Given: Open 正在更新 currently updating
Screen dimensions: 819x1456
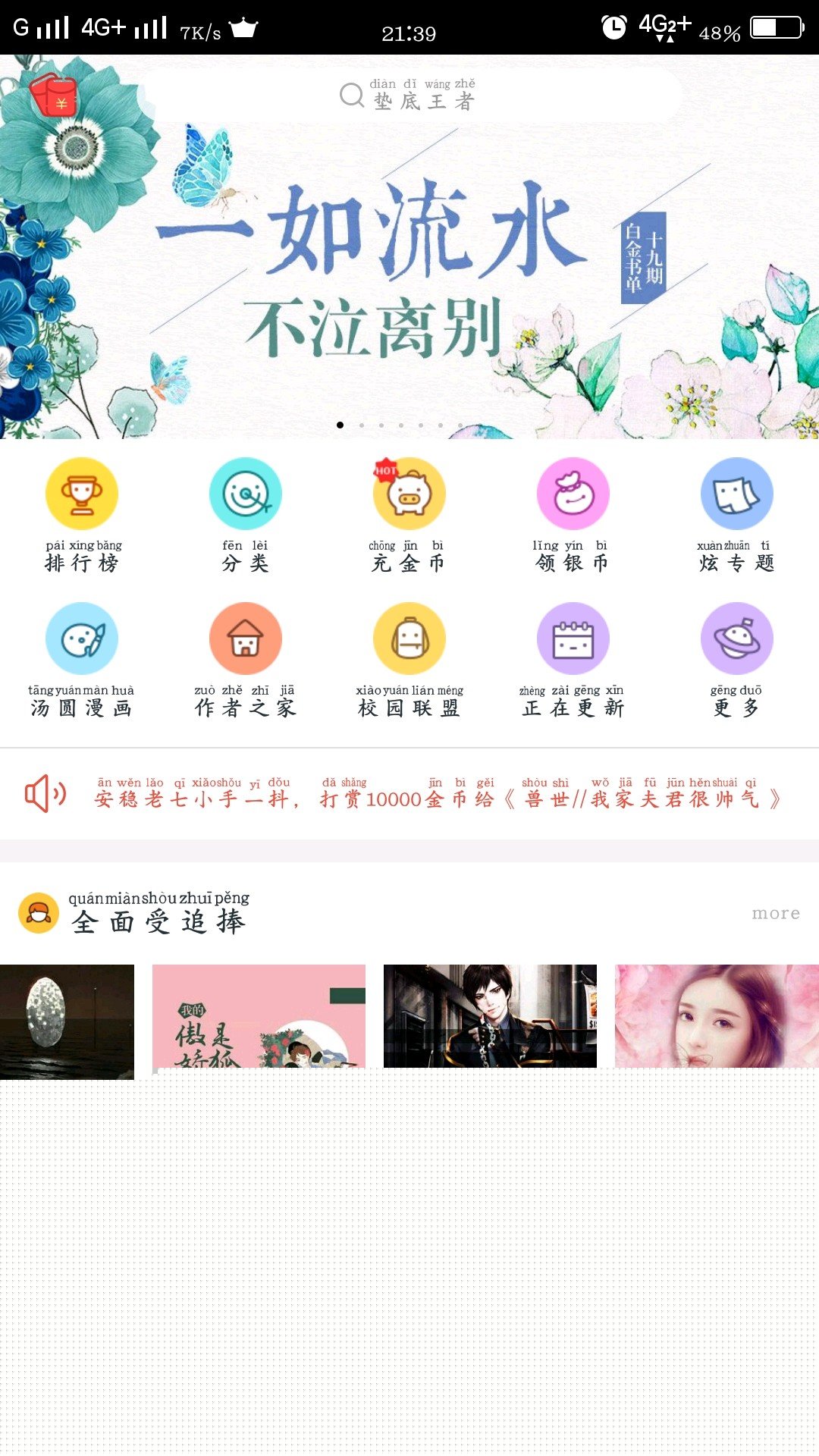Looking at the screenshot, I should [x=573, y=659].
